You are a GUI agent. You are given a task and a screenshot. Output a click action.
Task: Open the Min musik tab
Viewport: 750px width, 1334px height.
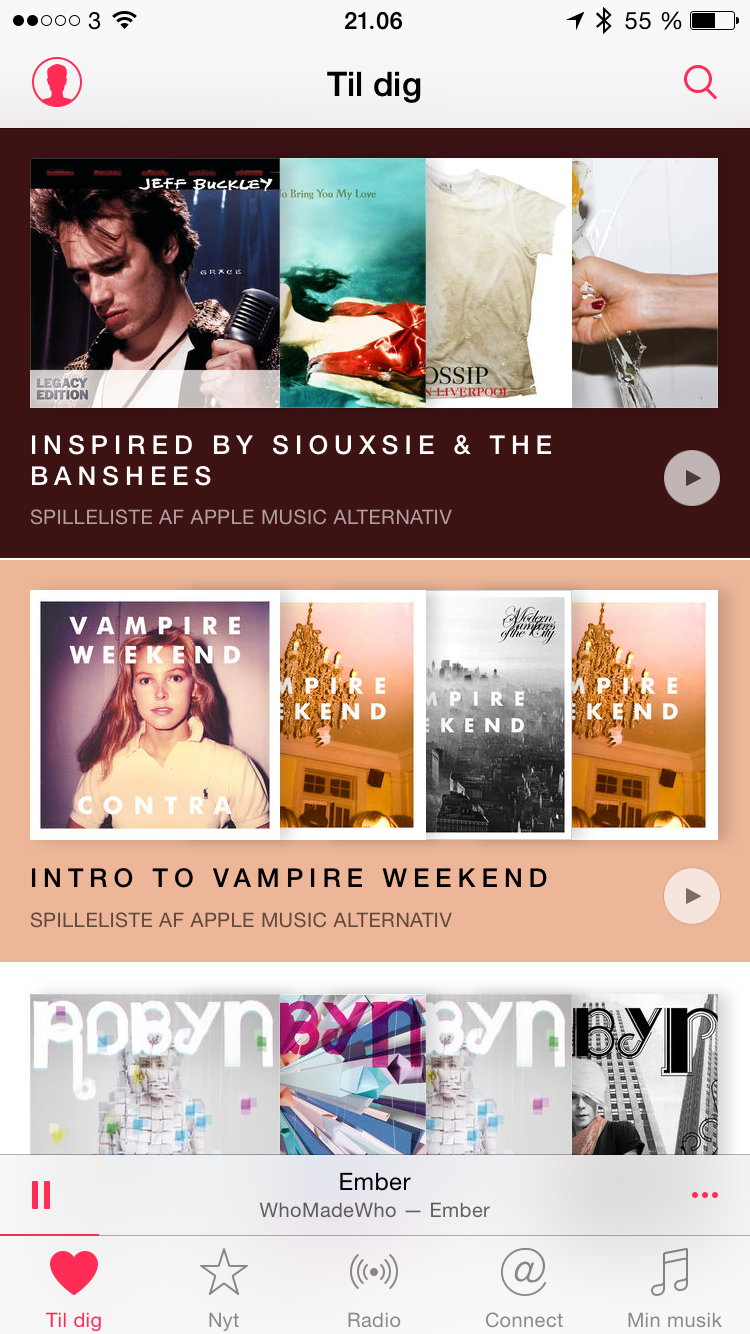click(x=674, y=1290)
